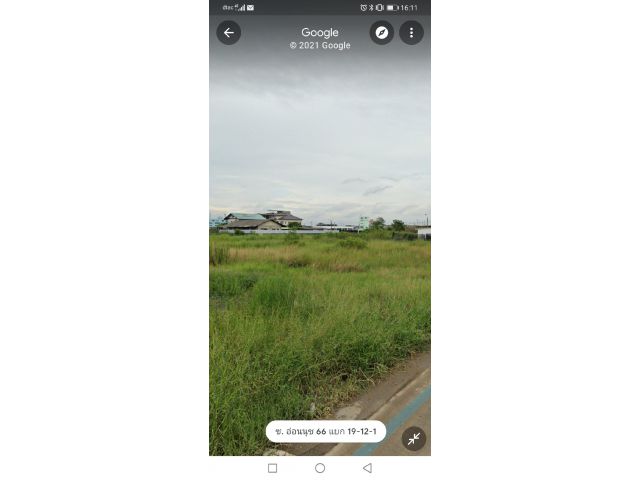This screenshot has height=480, width=640.
Task: Tap the อ่อนนุช 66 address chip
Action: tap(326, 431)
